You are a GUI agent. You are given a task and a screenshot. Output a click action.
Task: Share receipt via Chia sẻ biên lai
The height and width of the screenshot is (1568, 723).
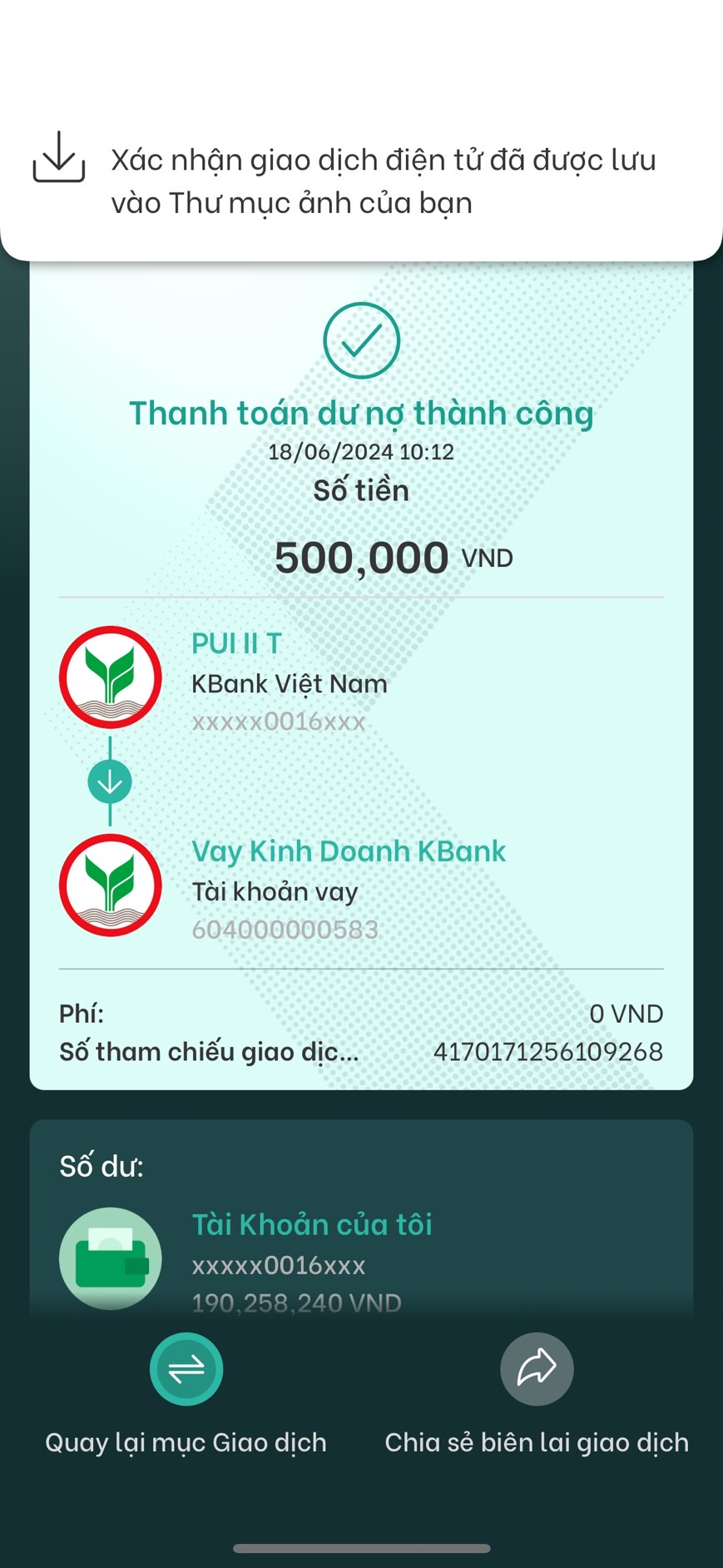[x=537, y=1369]
